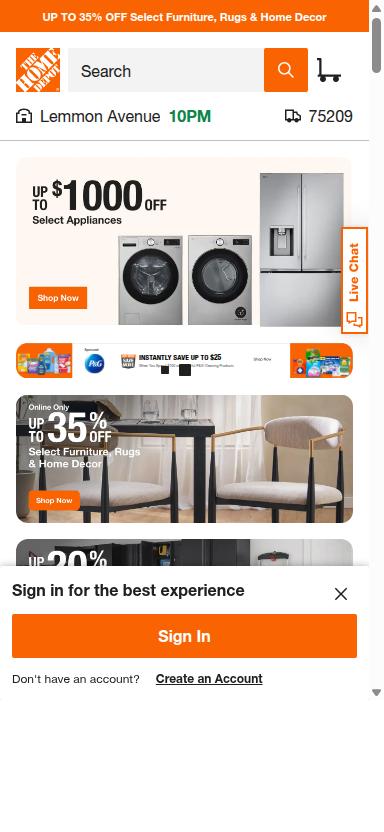384x832 pixels.
Task: Tap the Sign In button
Action: pyautogui.click(x=184, y=636)
